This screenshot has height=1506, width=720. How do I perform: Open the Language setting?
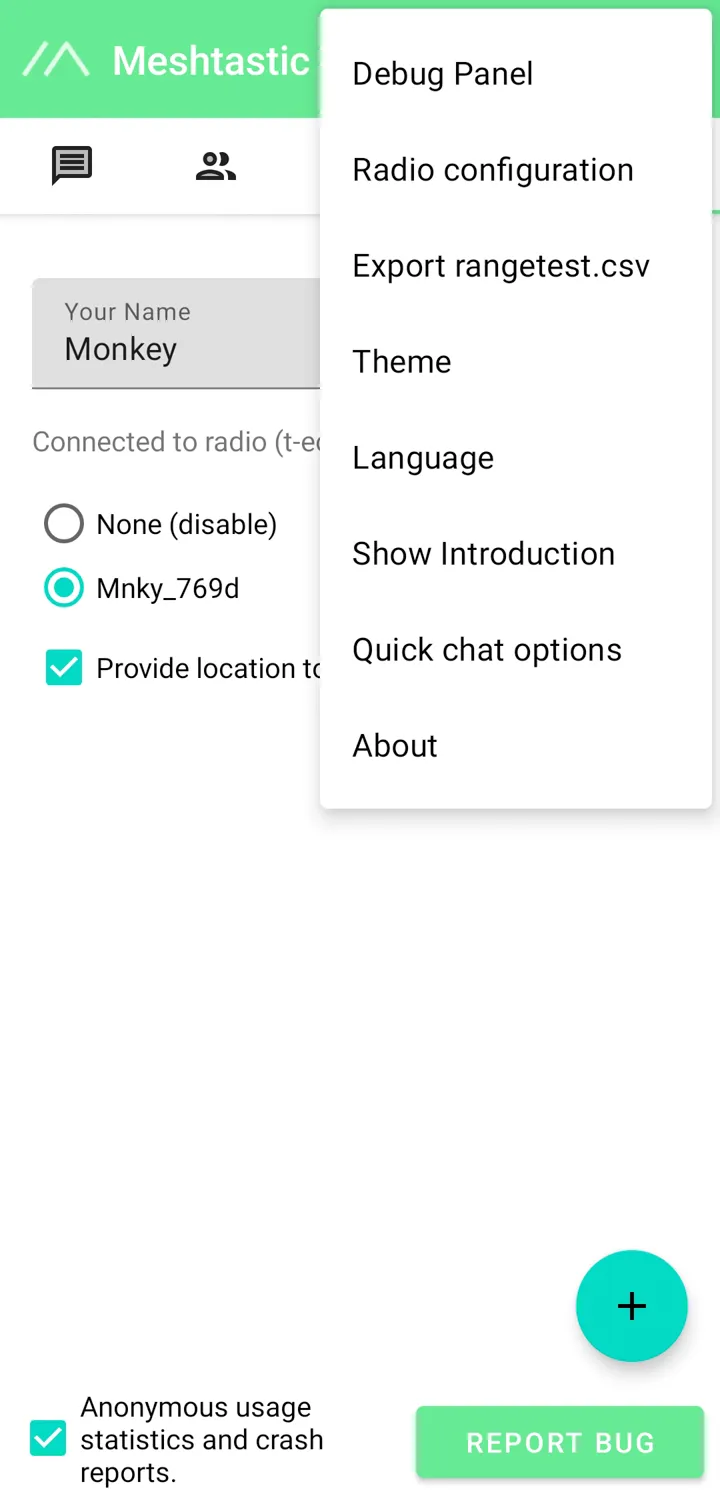(423, 458)
